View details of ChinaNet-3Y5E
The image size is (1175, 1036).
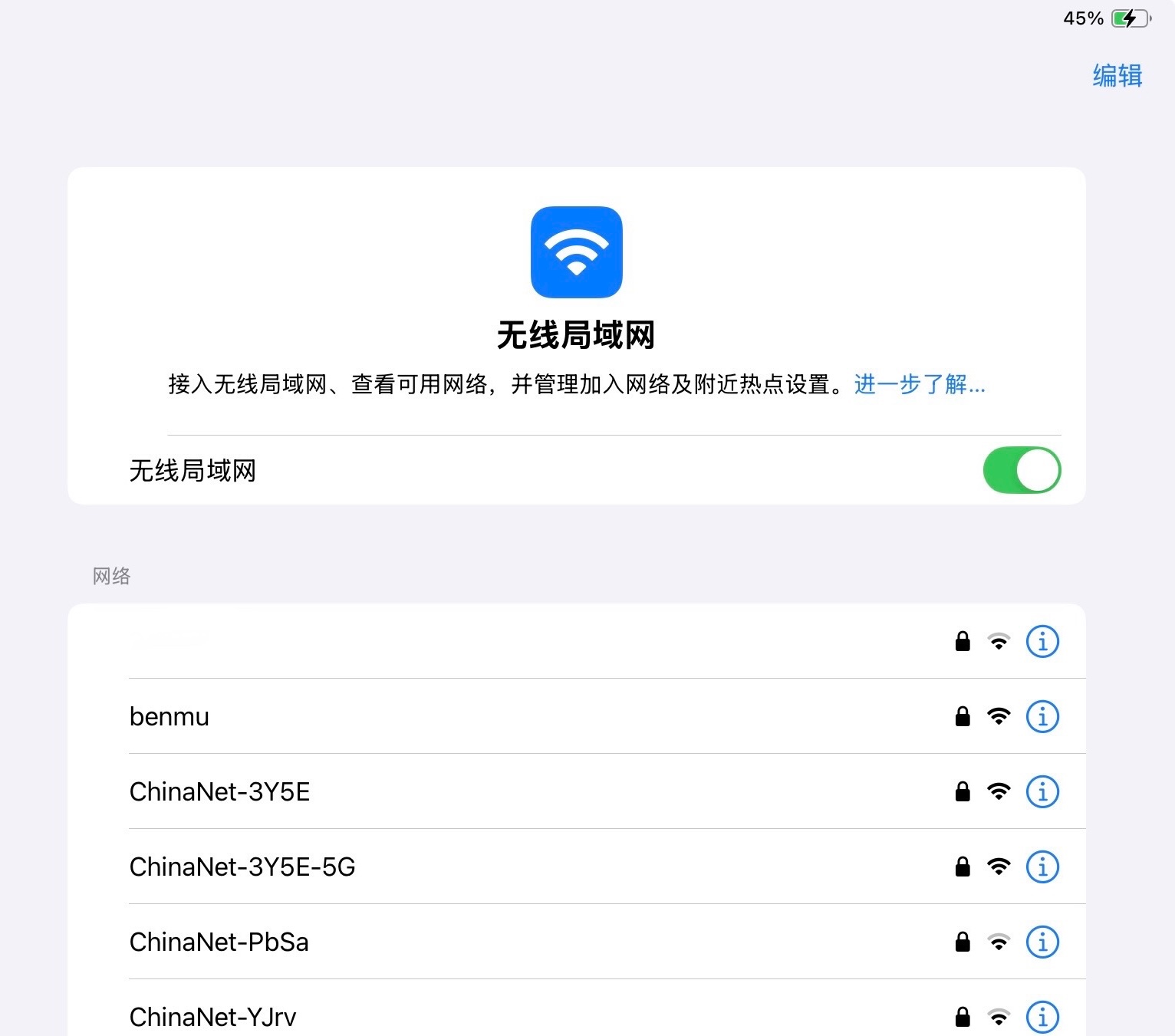[x=1042, y=791]
